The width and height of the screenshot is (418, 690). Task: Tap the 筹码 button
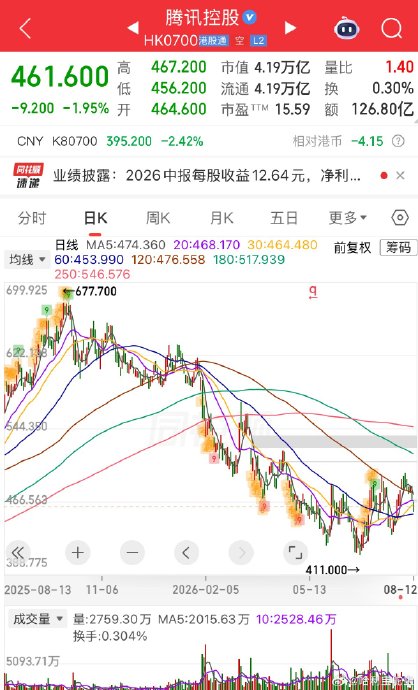coord(398,247)
